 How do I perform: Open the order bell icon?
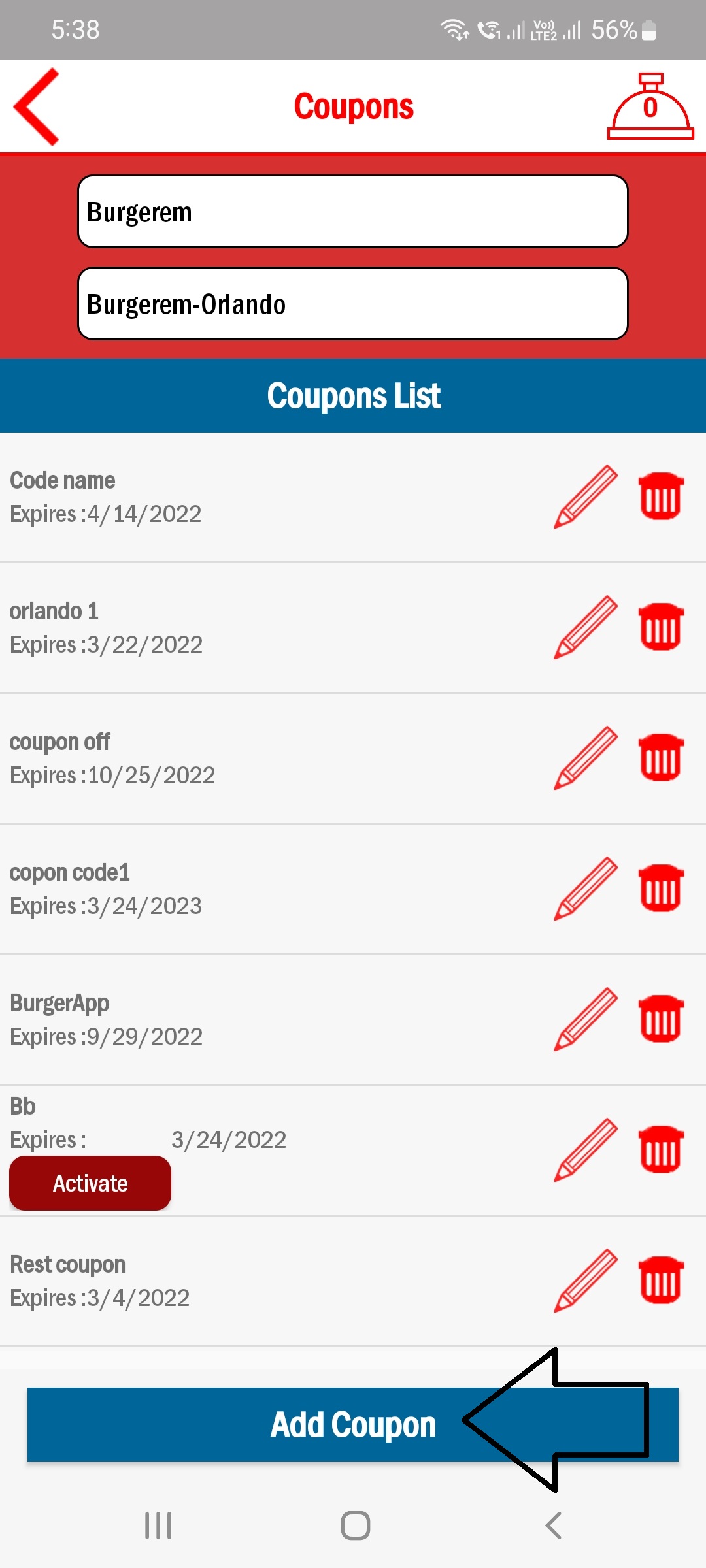pyautogui.click(x=650, y=106)
